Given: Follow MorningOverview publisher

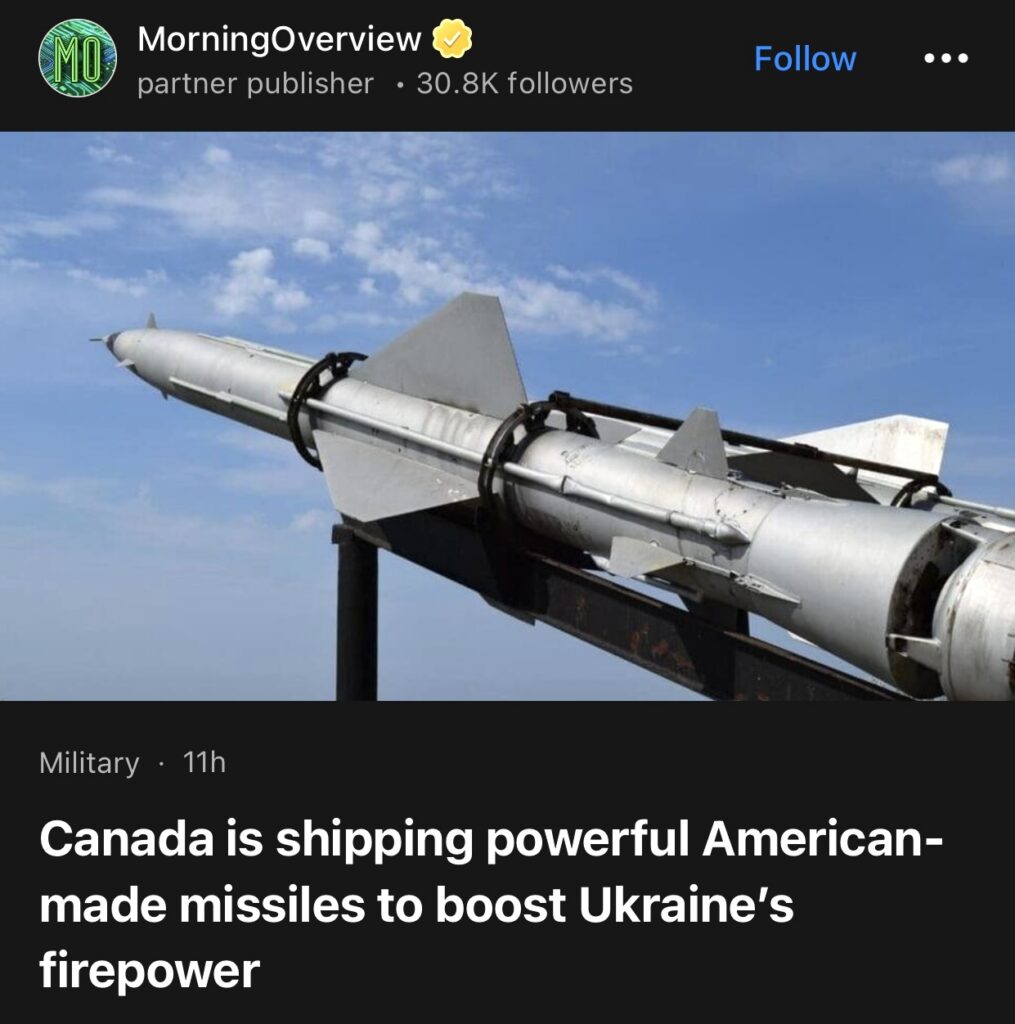Looking at the screenshot, I should click(x=804, y=59).
